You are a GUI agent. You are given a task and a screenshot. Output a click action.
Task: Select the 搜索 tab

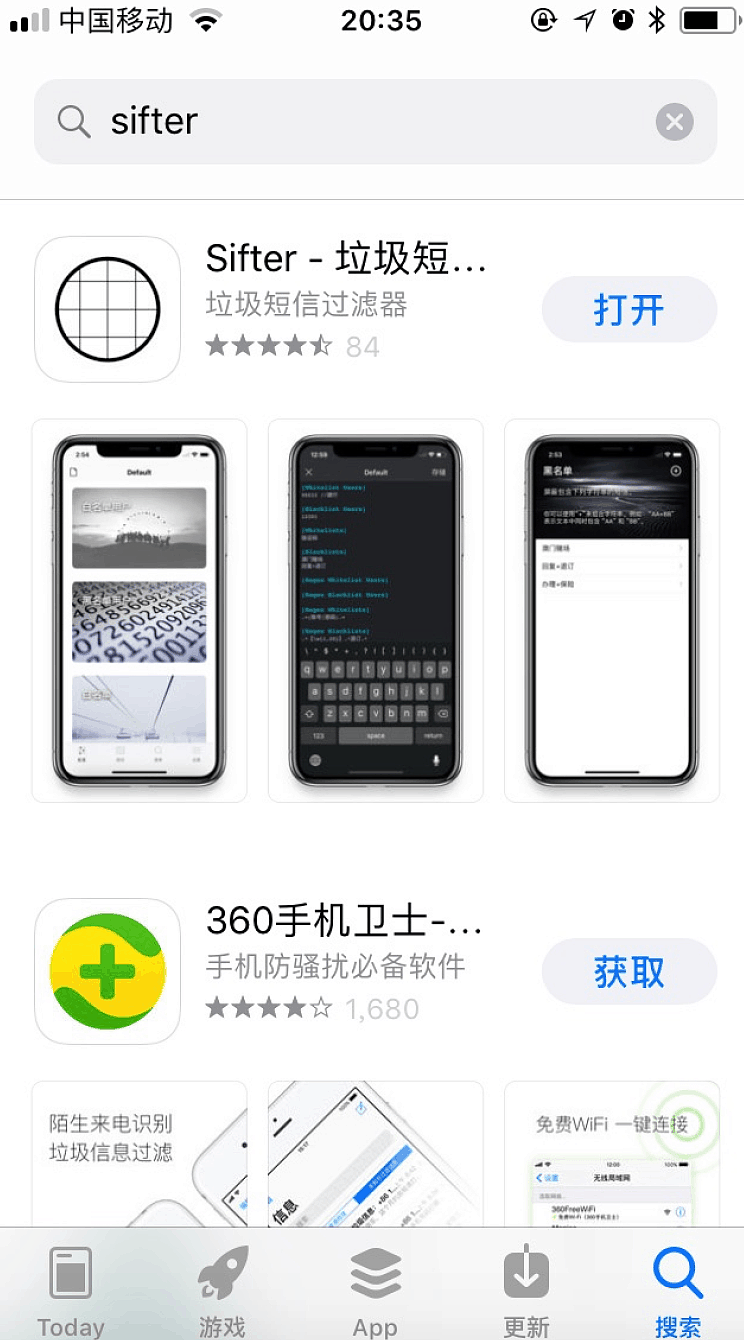pyautogui.click(x=678, y=1290)
